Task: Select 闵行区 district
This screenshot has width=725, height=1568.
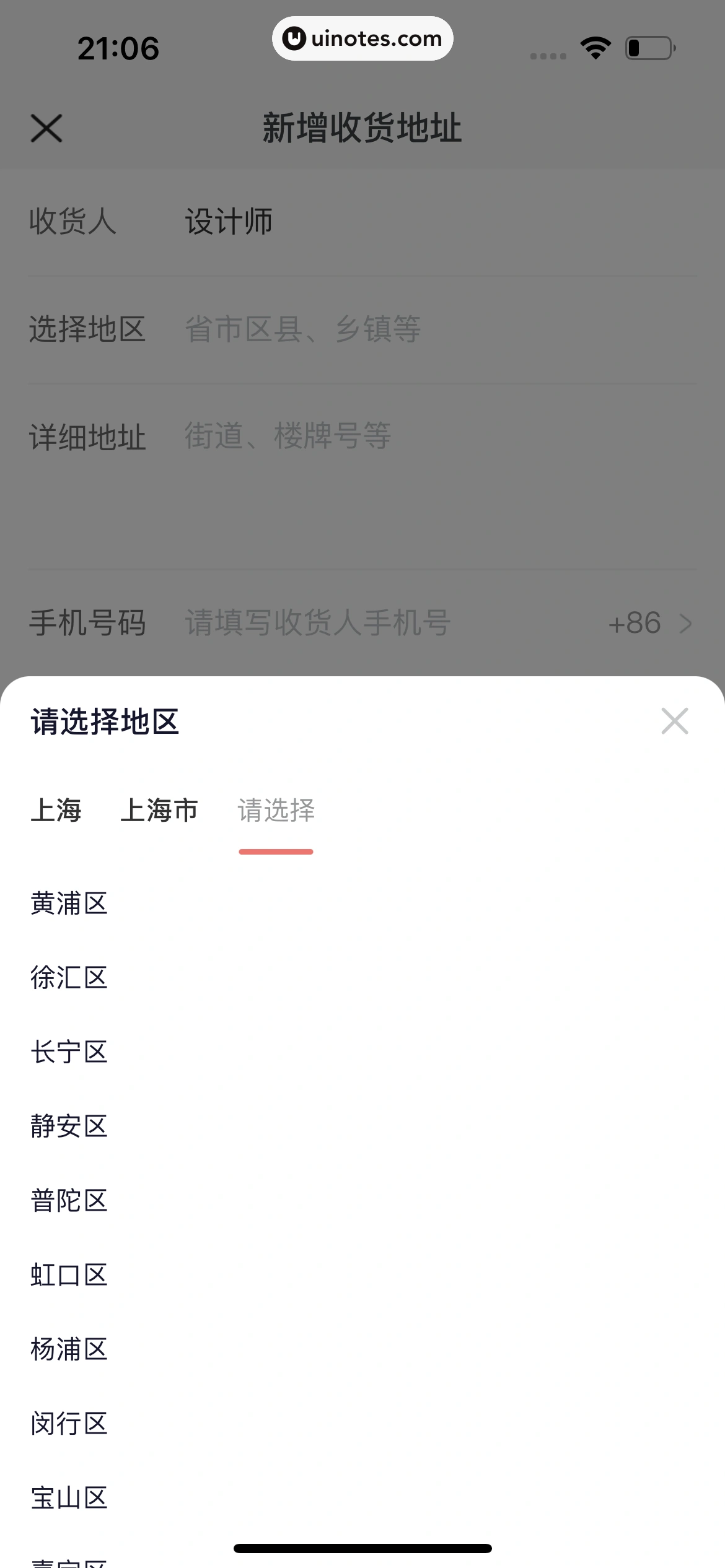Action: [x=69, y=1424]
